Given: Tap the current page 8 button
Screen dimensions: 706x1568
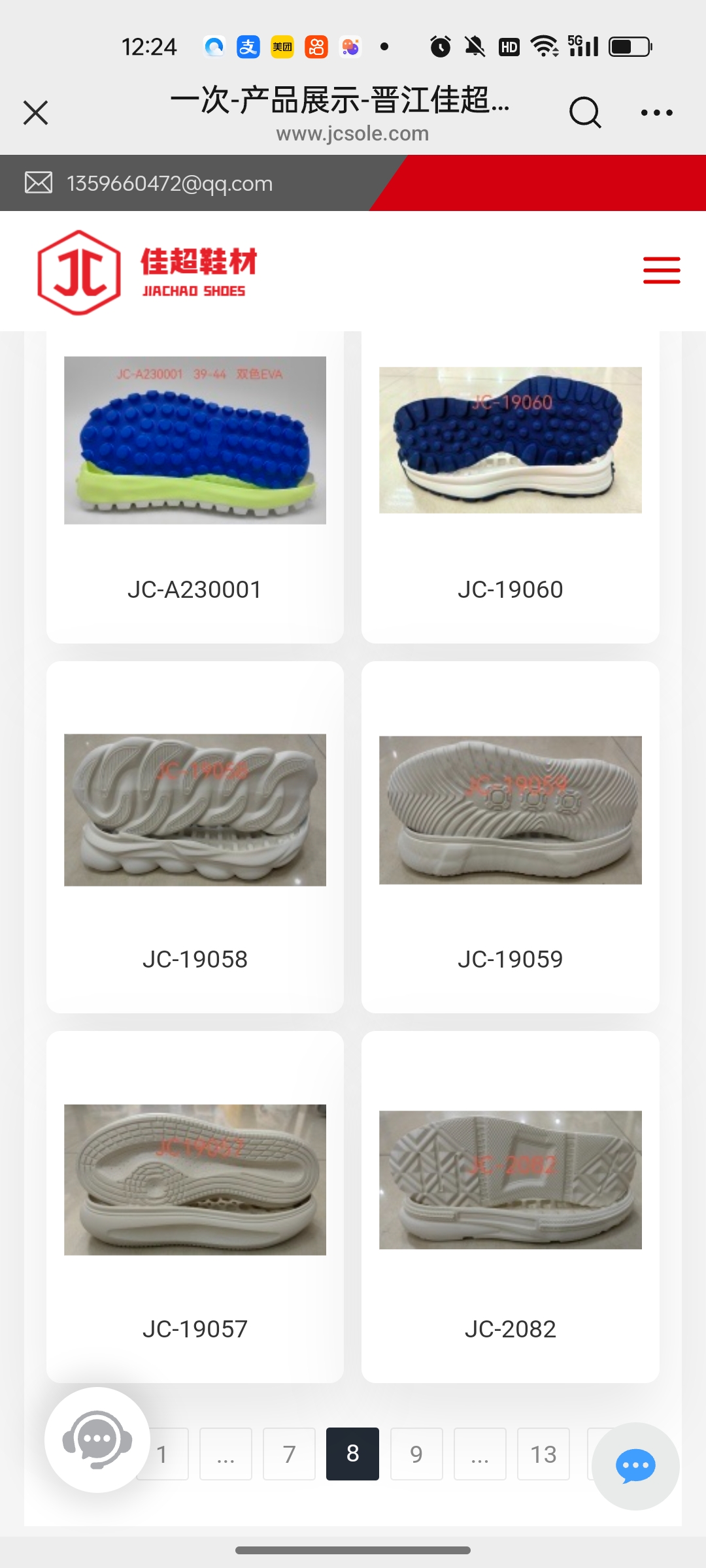Looking at the screenshot, I should 352,1454.
